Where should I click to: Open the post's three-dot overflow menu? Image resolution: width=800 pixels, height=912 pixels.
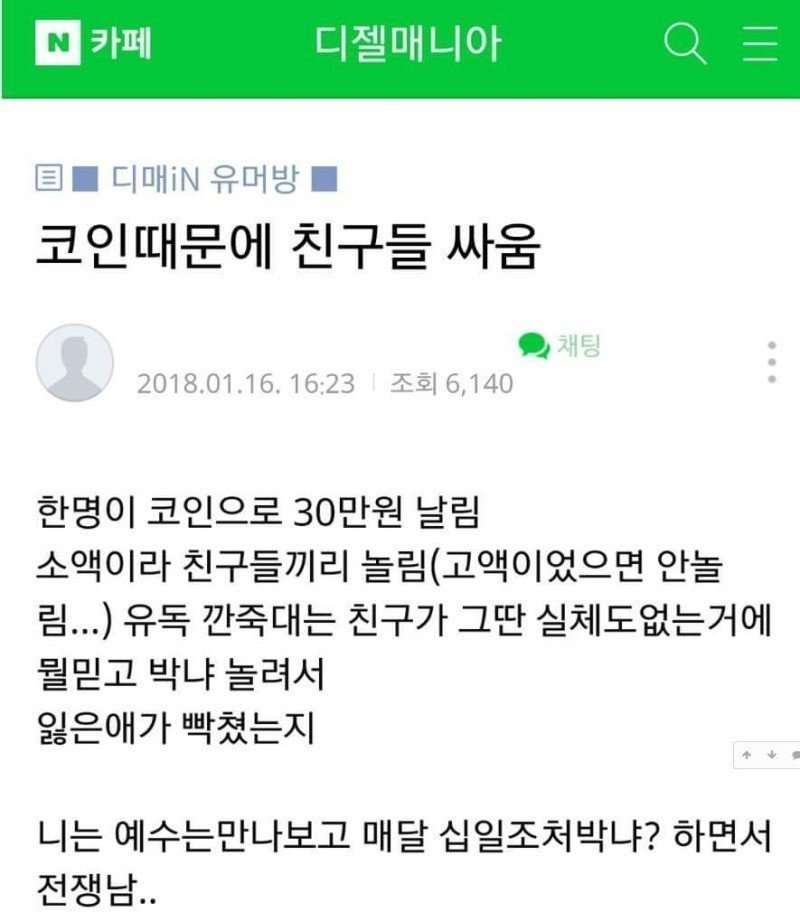(771, 363)
